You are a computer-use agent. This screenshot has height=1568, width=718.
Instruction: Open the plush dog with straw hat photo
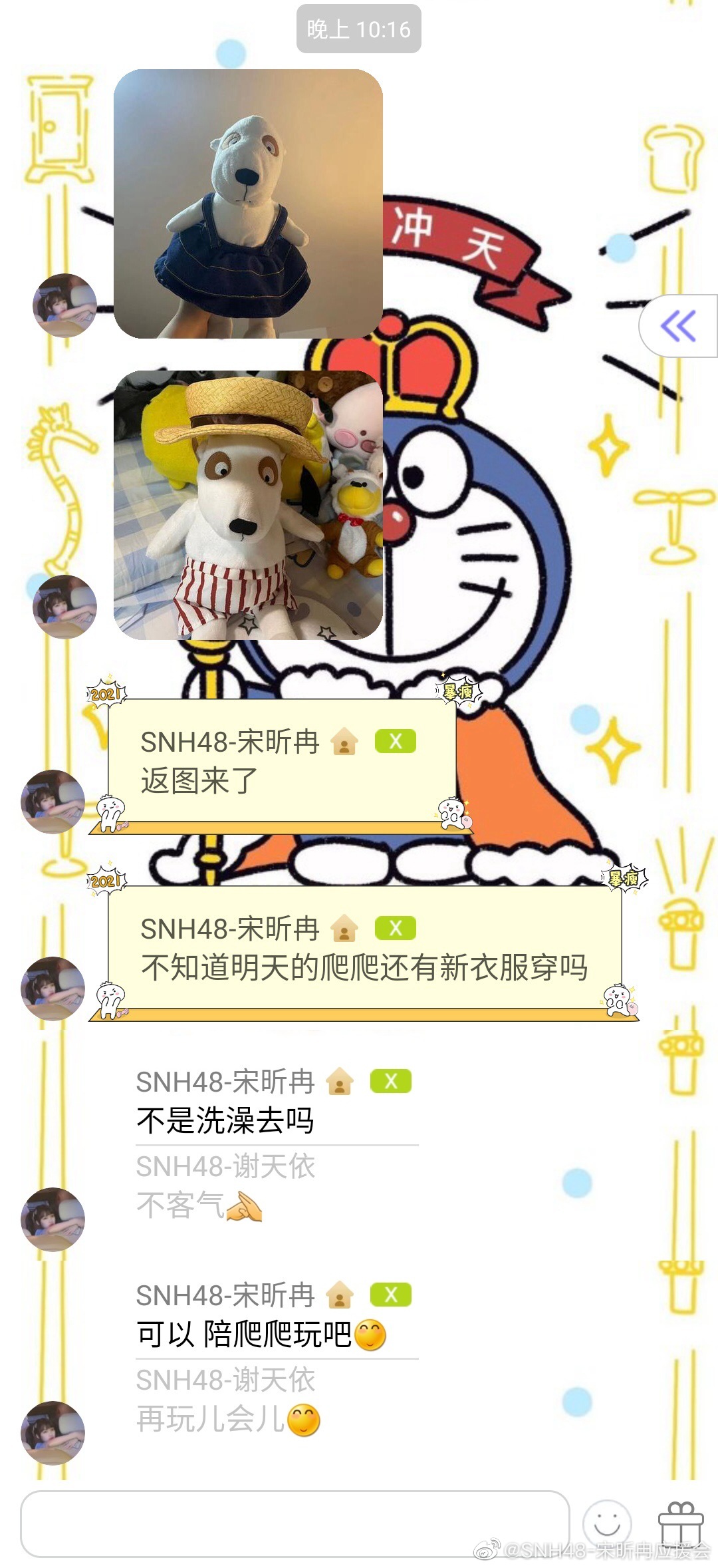248,505
